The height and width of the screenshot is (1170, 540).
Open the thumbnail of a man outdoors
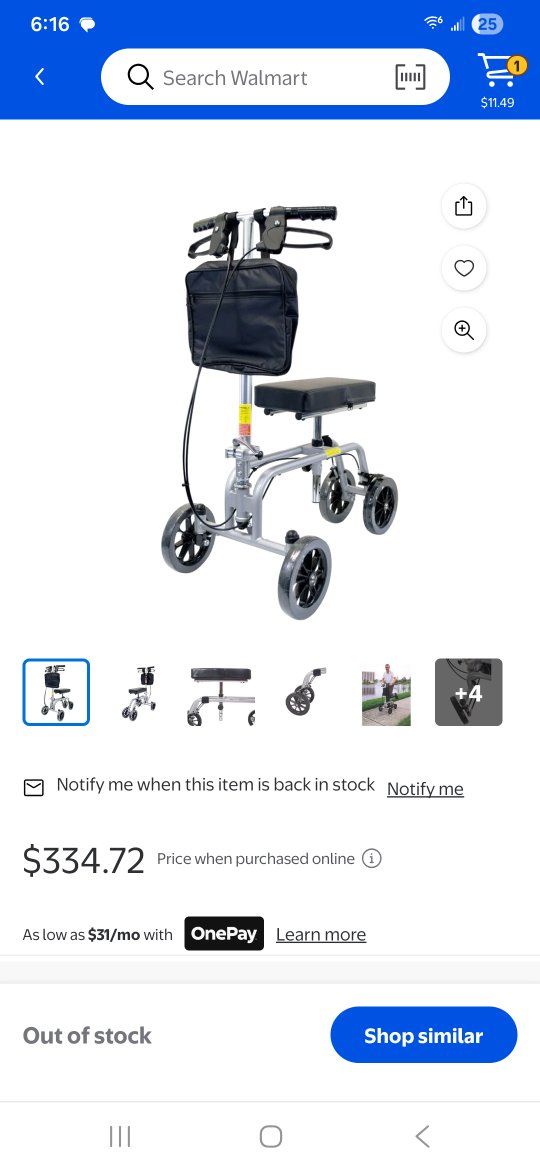(x=386, y=692)
